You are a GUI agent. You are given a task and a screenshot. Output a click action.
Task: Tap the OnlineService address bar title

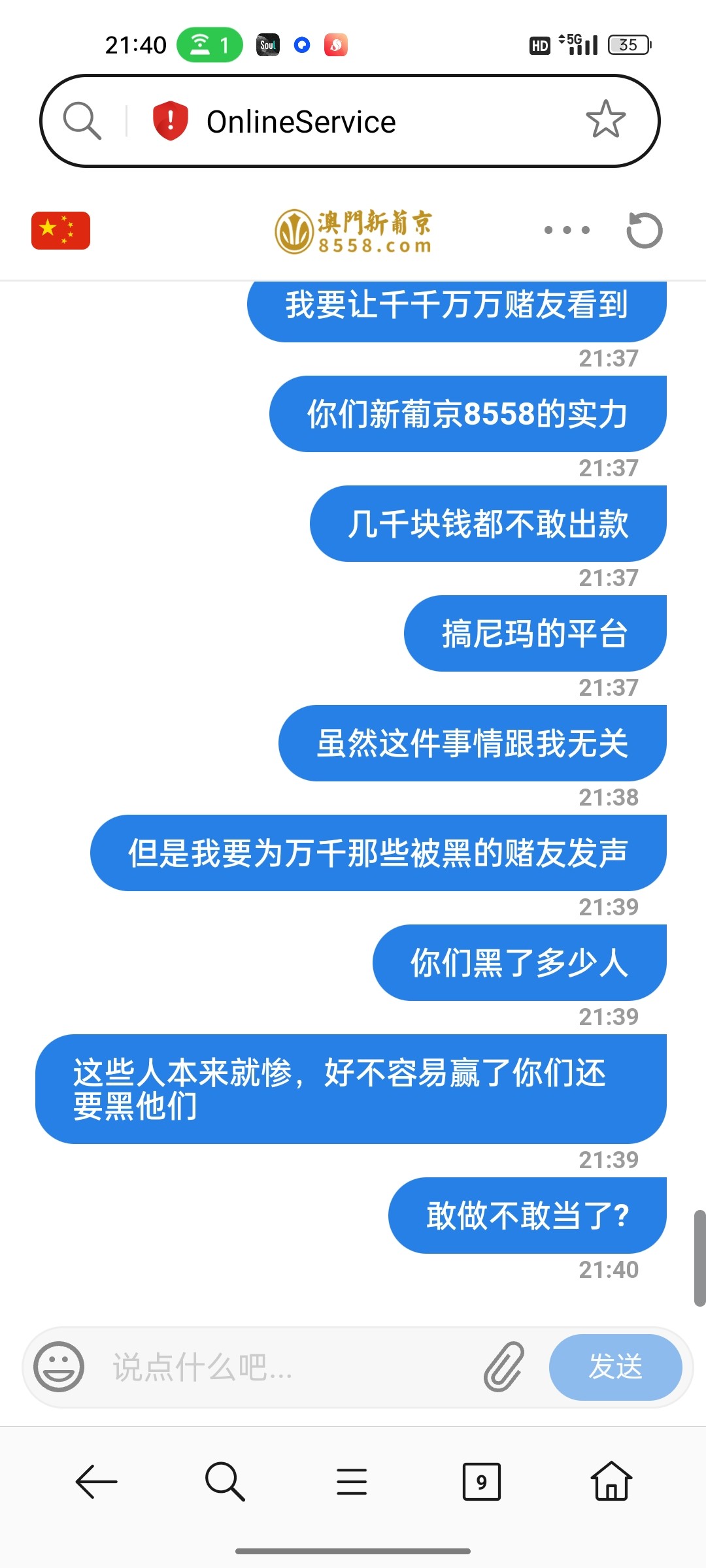point(301,122)
